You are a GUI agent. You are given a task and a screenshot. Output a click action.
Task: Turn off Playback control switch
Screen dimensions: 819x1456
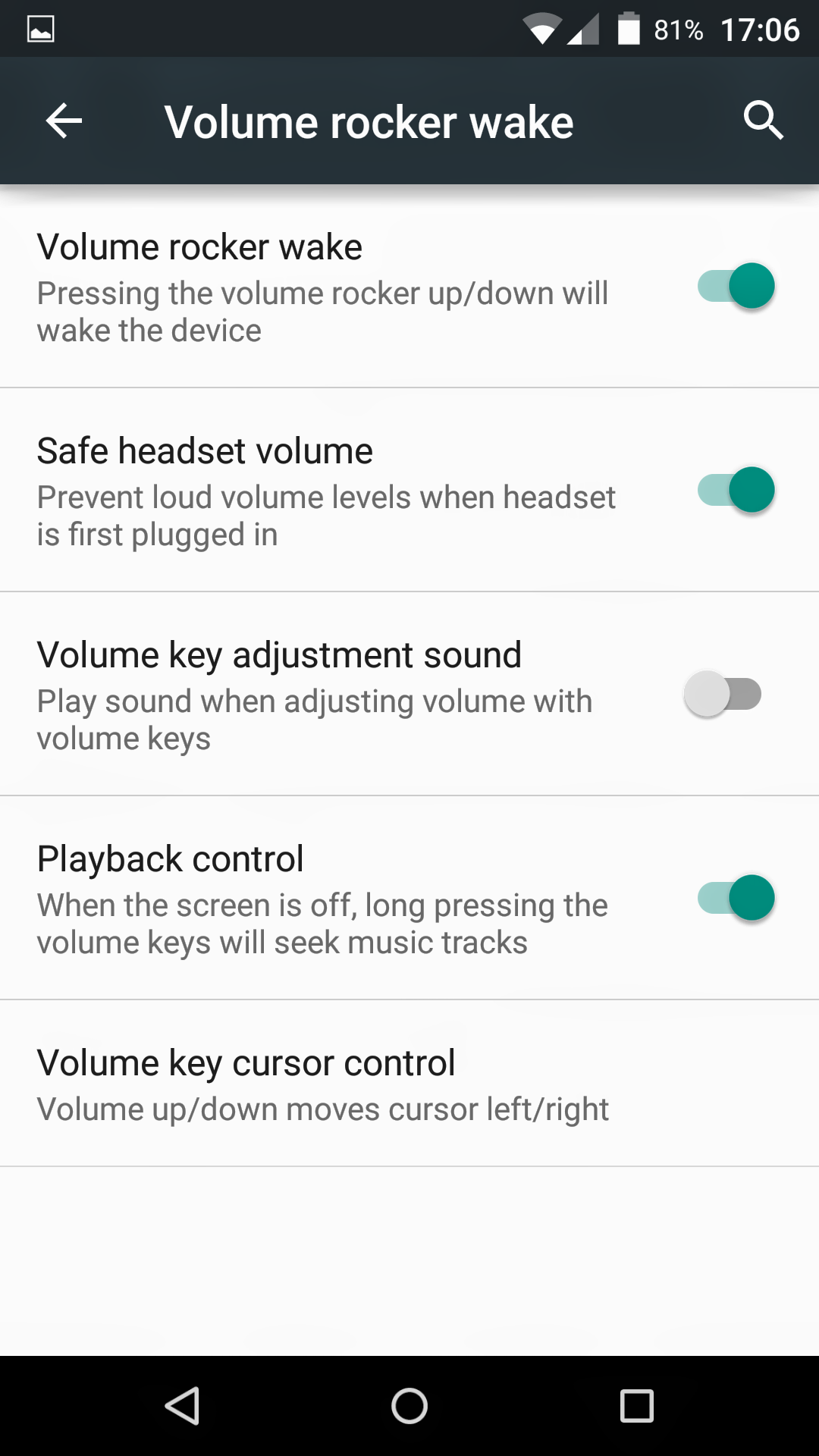(x=736, y=898)
